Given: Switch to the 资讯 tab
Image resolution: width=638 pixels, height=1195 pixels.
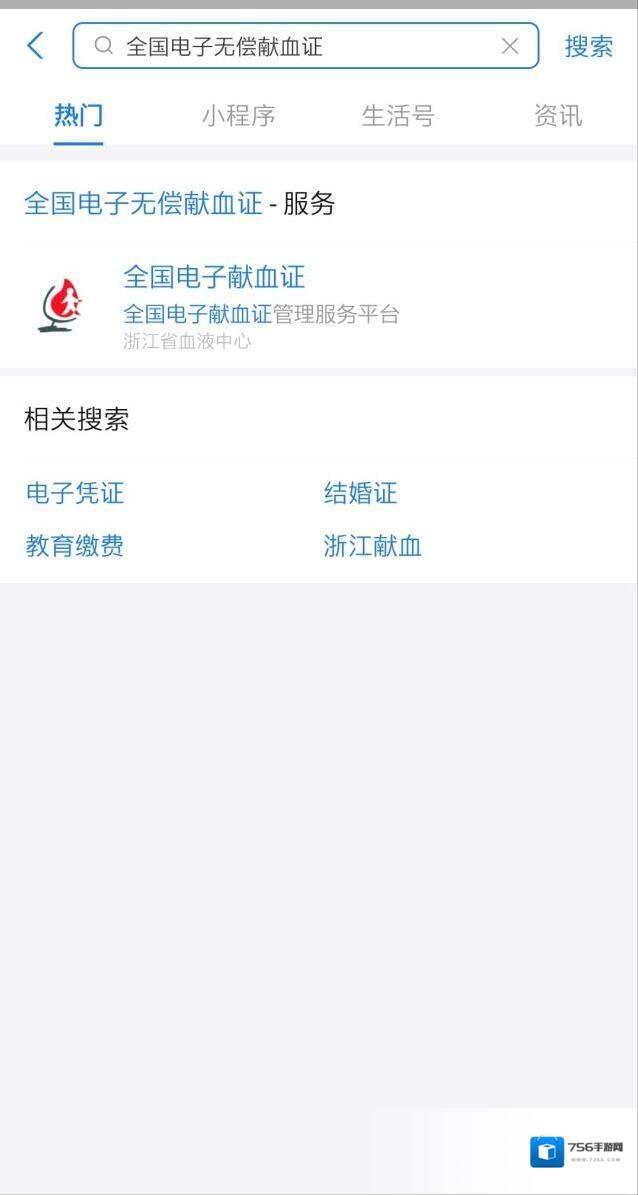Looking at the screenshot, I should pos(558,116).
